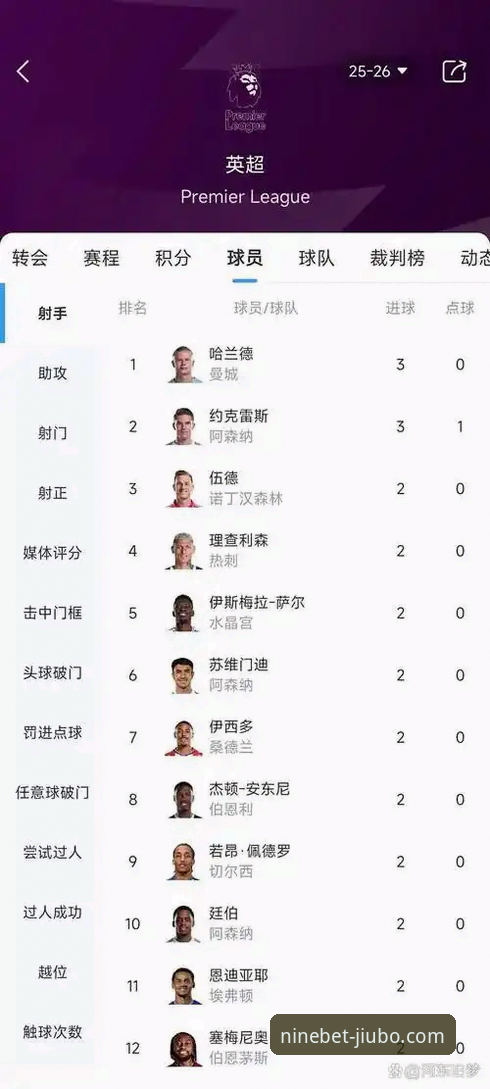This screenshot has height=1089, width=490.
Task: Switch to the 球队 tab
Action: [316, 258]
